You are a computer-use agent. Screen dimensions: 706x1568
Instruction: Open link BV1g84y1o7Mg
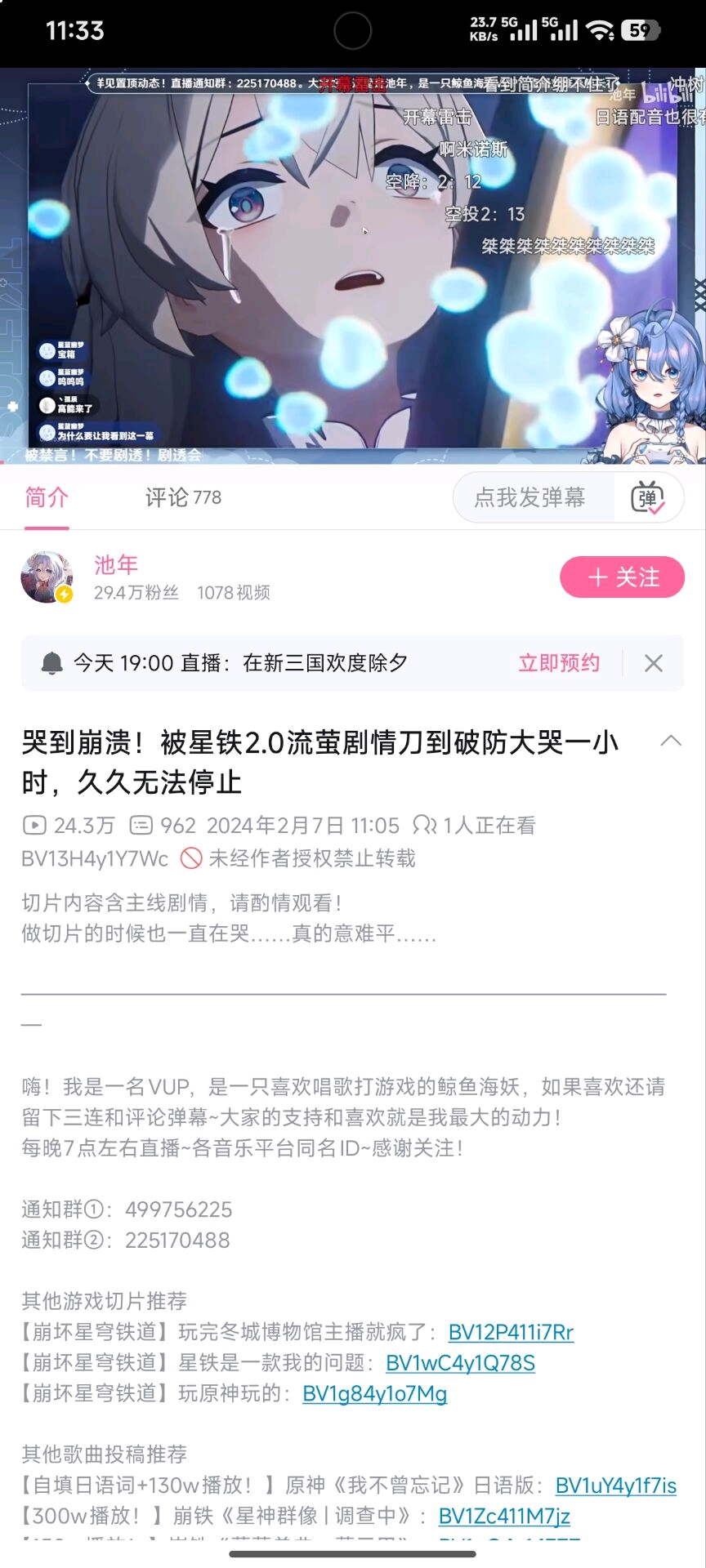pyautogui.click(x=374, y=1393)
